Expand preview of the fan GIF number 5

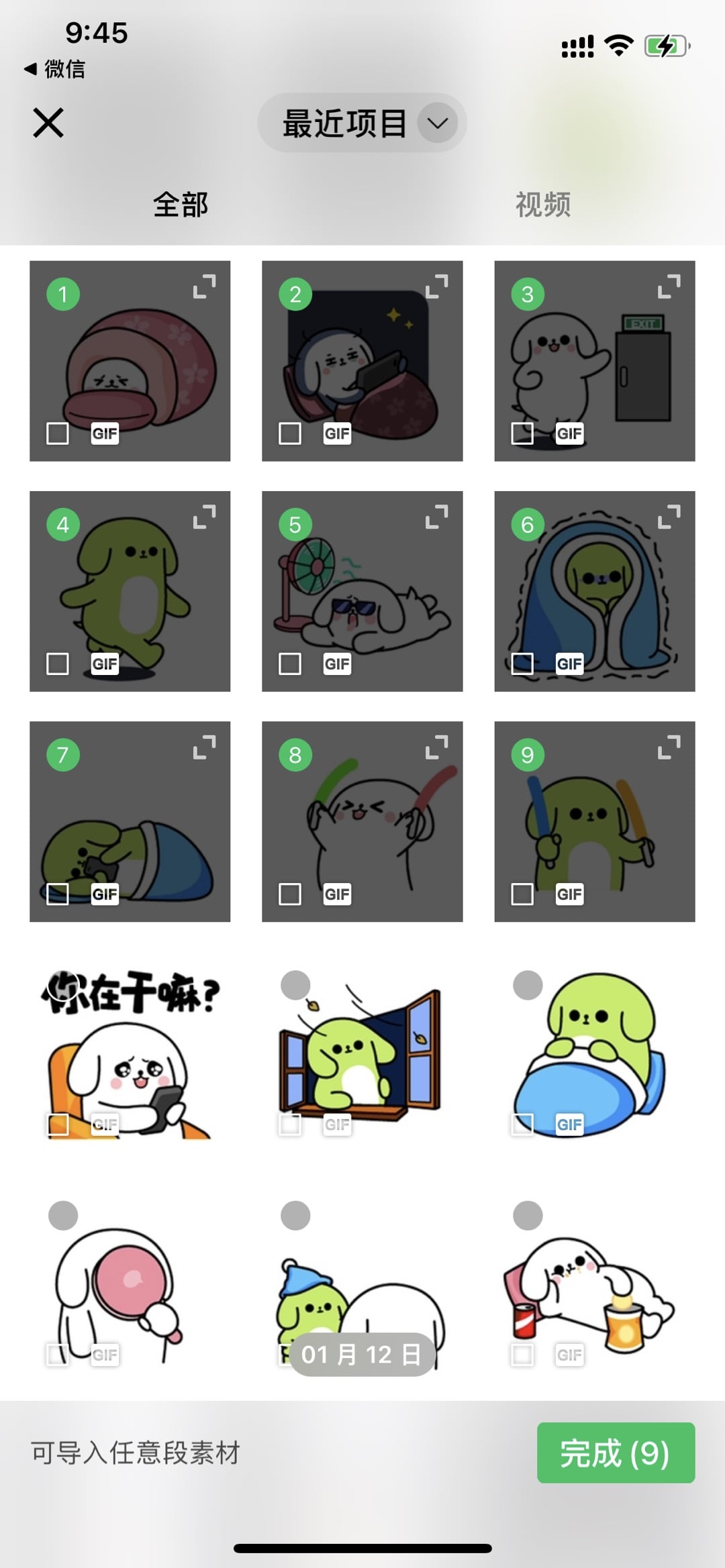coord(436,517)
